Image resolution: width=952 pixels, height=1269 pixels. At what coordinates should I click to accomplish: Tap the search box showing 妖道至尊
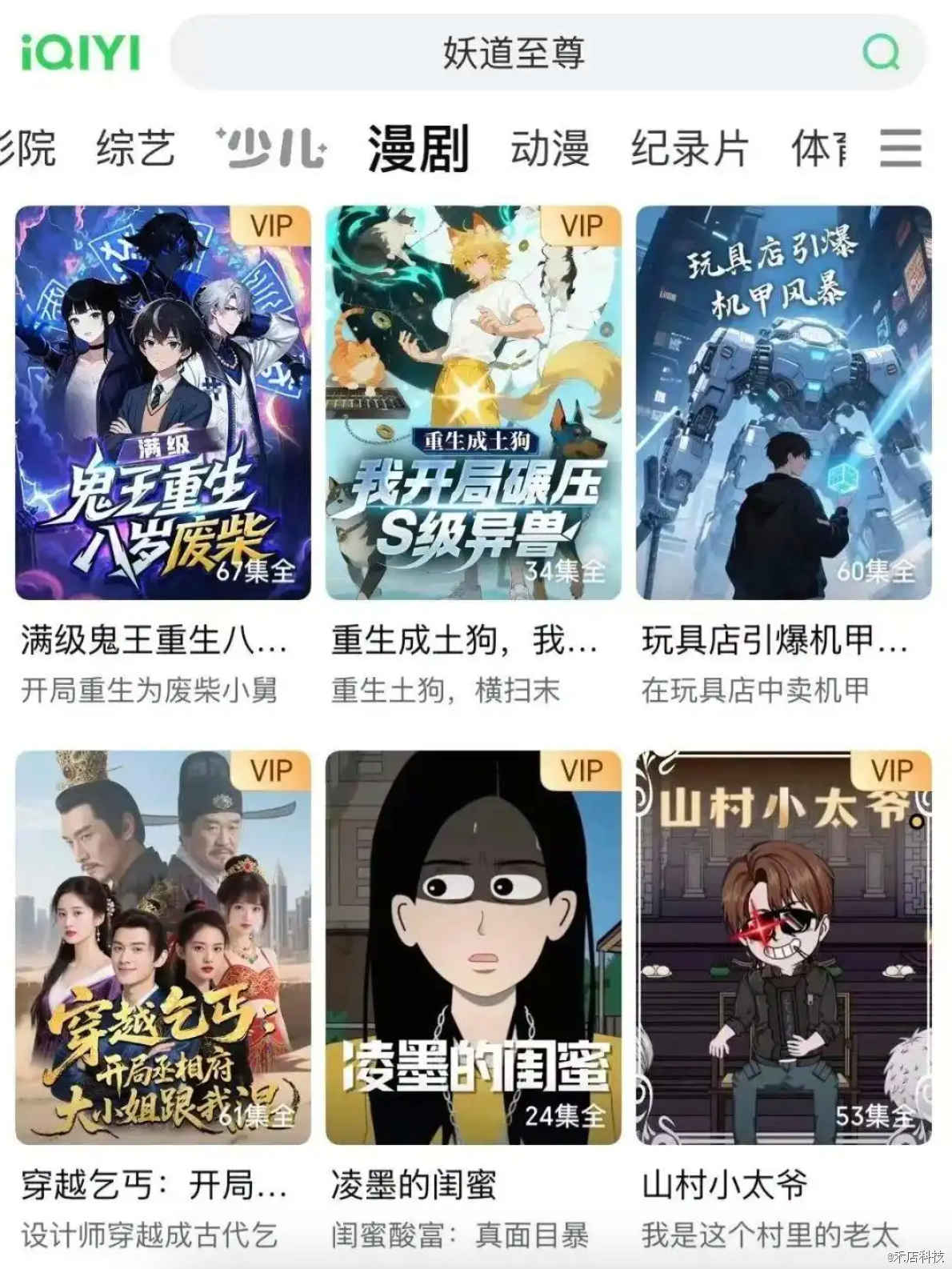point(514,53)
